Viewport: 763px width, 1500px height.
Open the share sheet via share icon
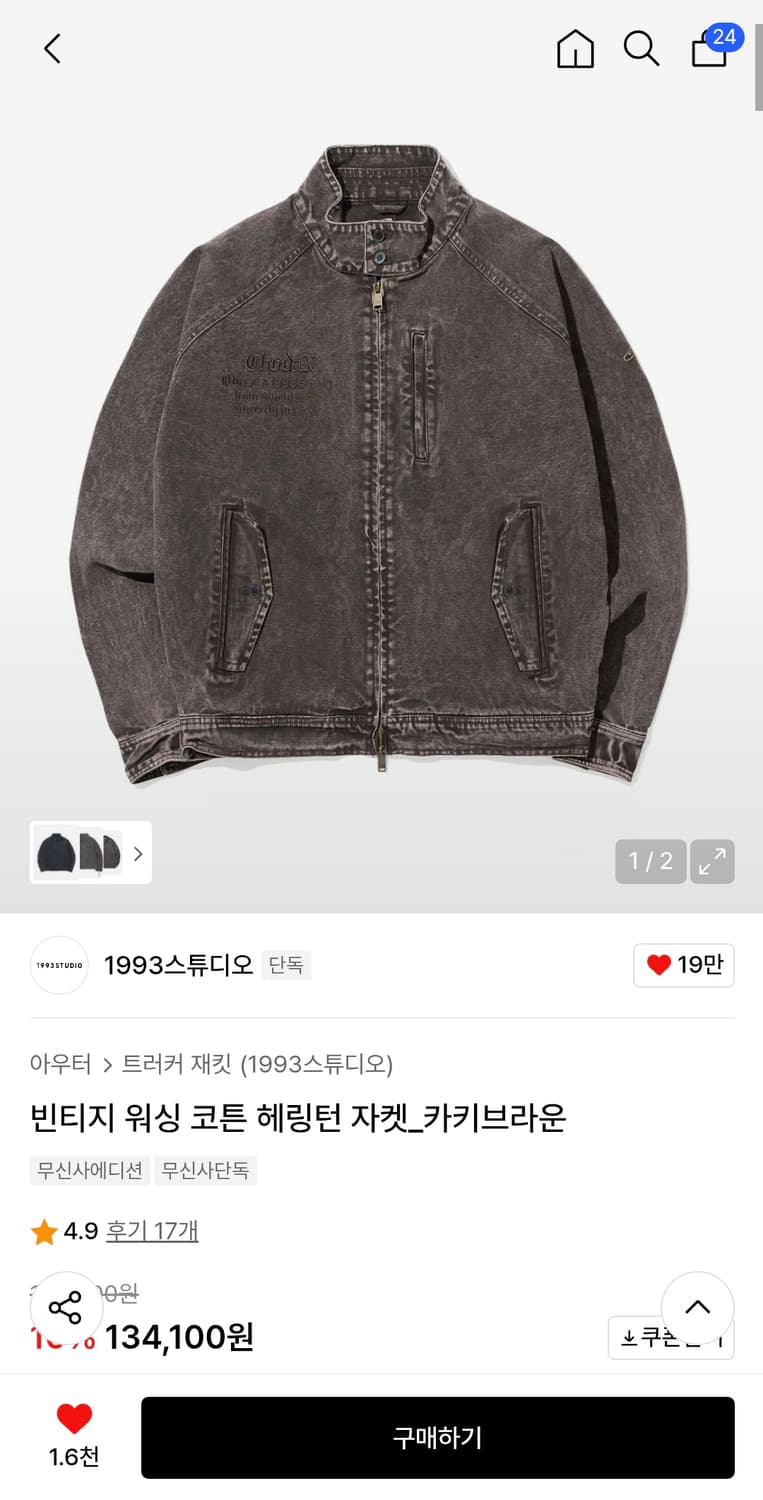click(x=66, y=1307)
